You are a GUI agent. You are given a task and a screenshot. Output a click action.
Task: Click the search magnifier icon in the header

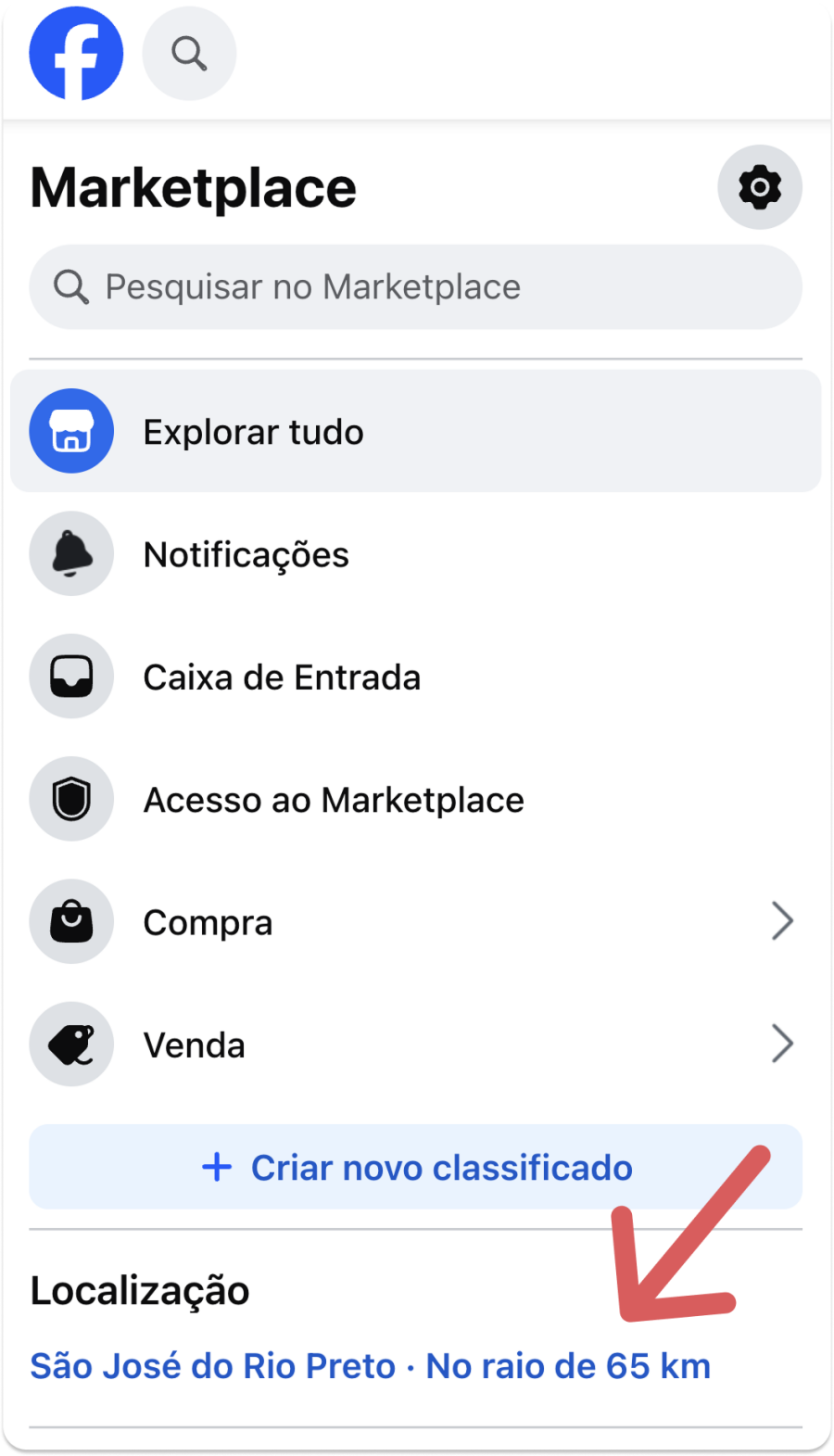pos(188,53)
